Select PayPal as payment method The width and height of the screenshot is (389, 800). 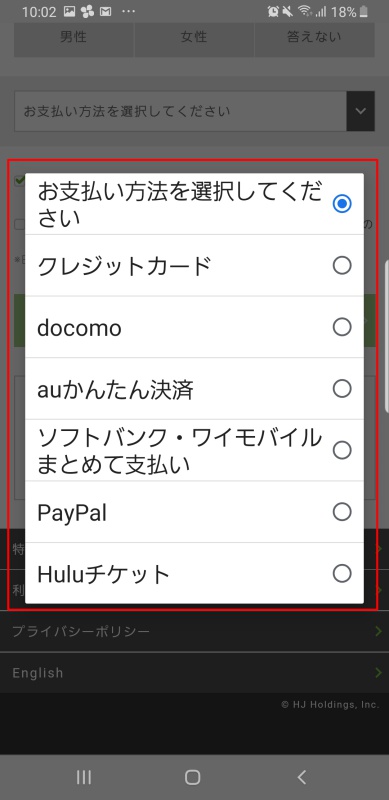194,512
